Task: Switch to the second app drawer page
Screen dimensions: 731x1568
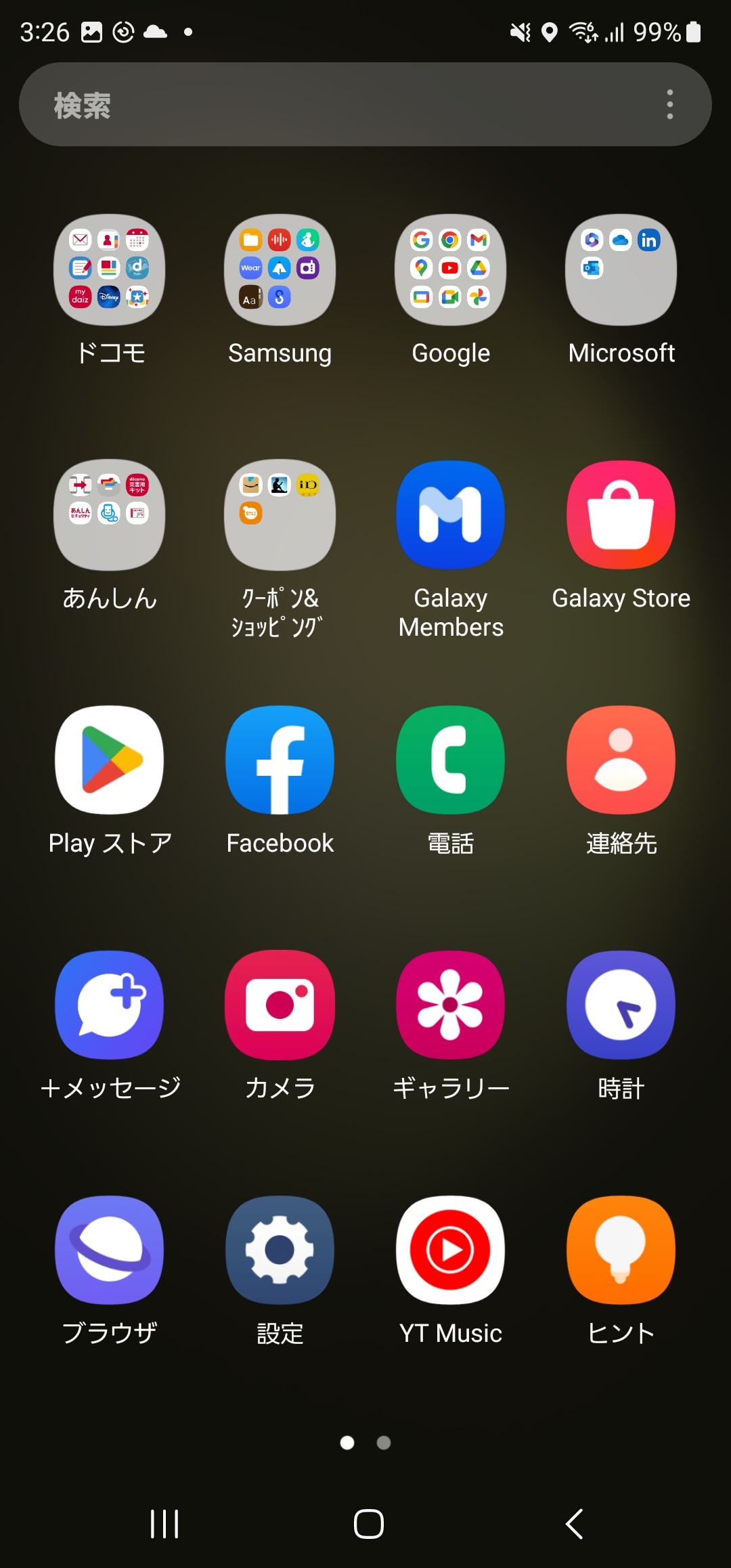Action: click(x=383, y=1443)
